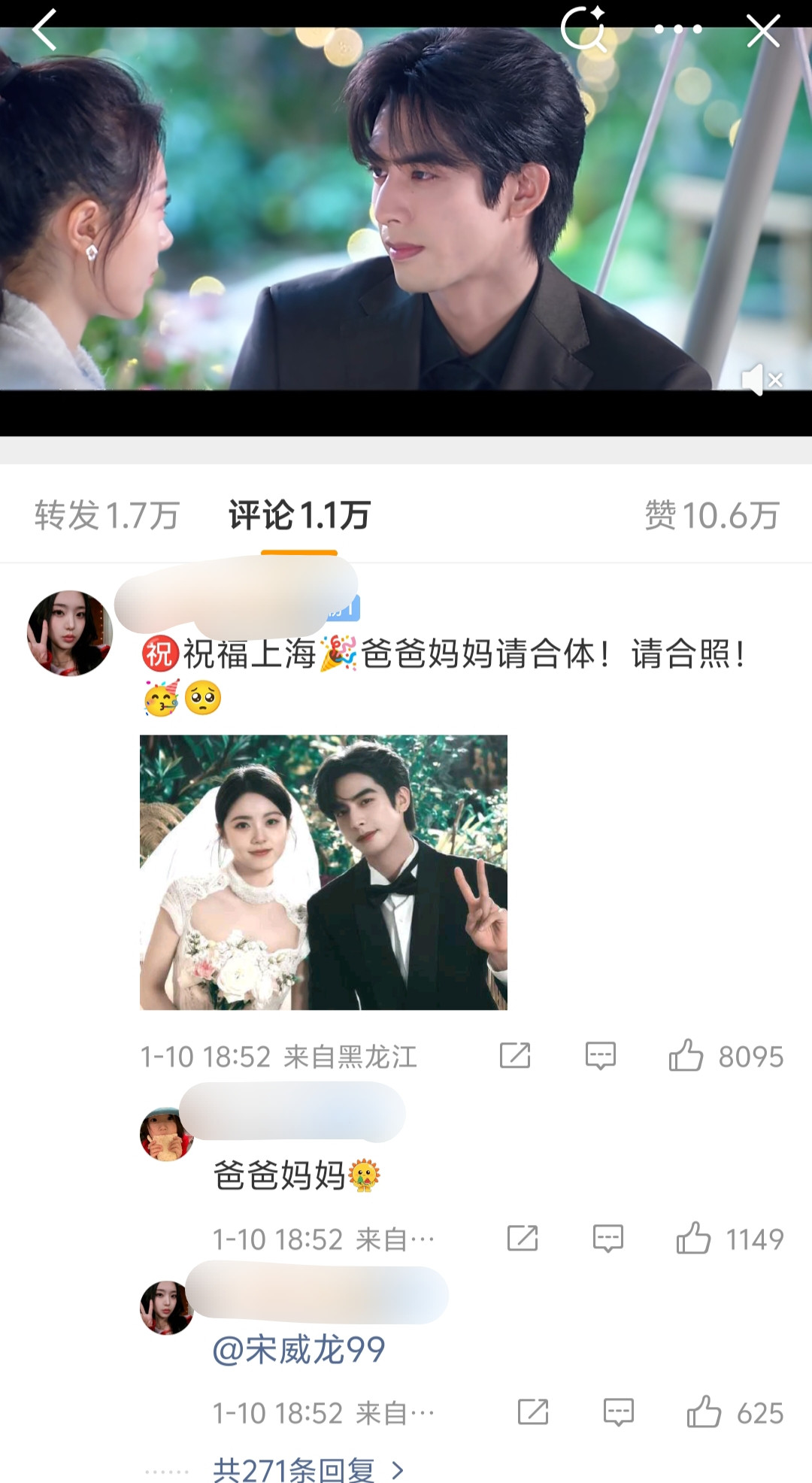Image resolution: width=812 pixels, height=1483 pixels.
Task: Reply to the @宋威龙99 comment
Action: tap(618, 1412)
